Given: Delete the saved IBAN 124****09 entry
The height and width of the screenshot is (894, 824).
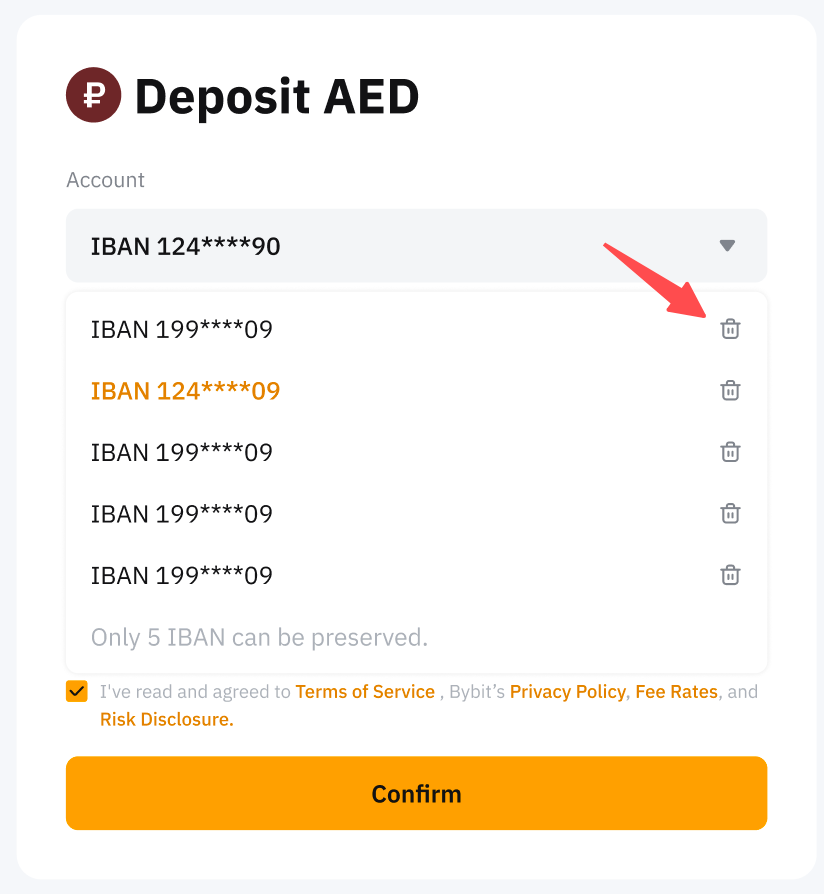Looking at the screenshot, I should pyautogui.click(x=730, y=391).
